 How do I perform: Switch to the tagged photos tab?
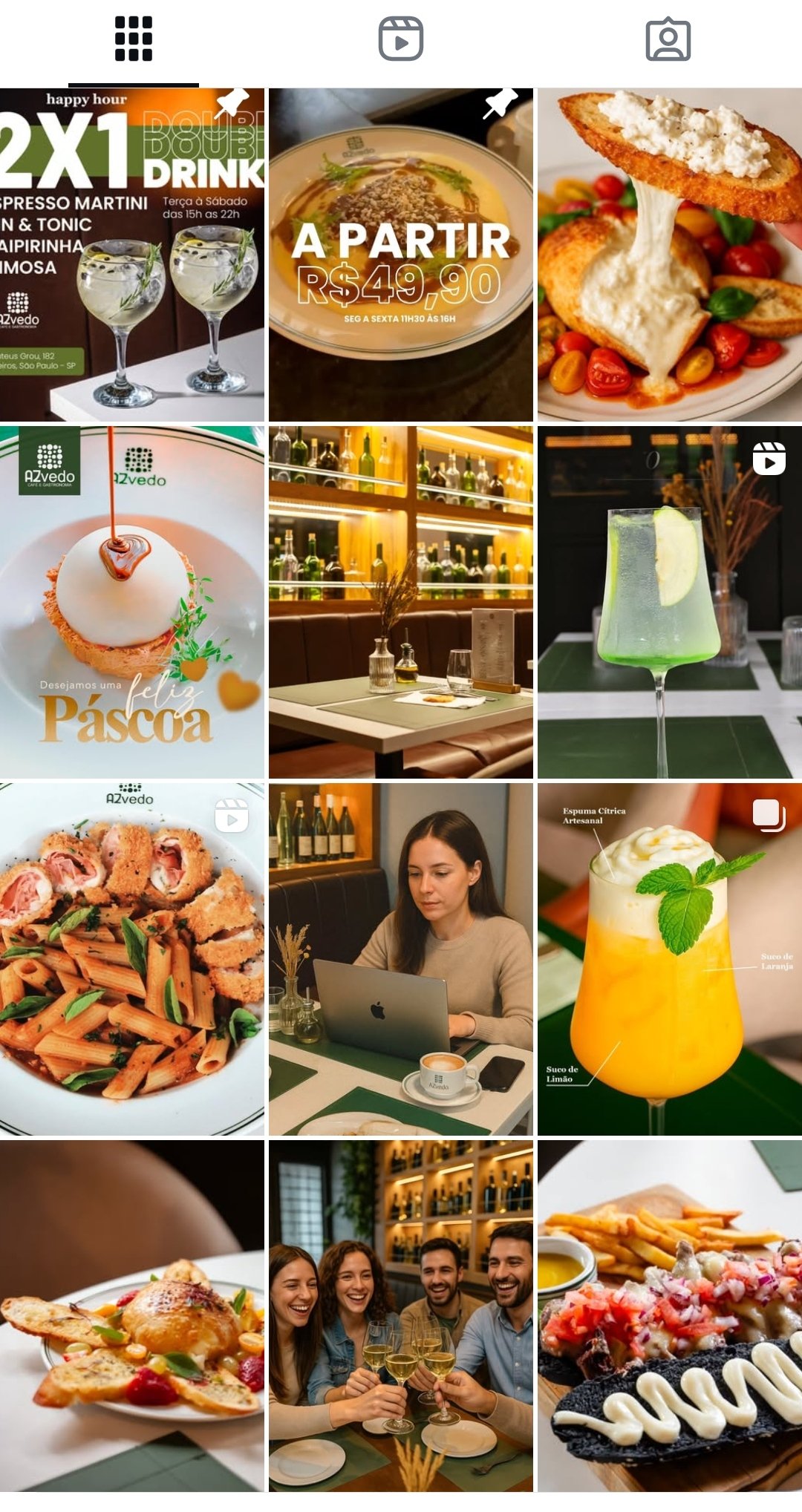[668, 39]
